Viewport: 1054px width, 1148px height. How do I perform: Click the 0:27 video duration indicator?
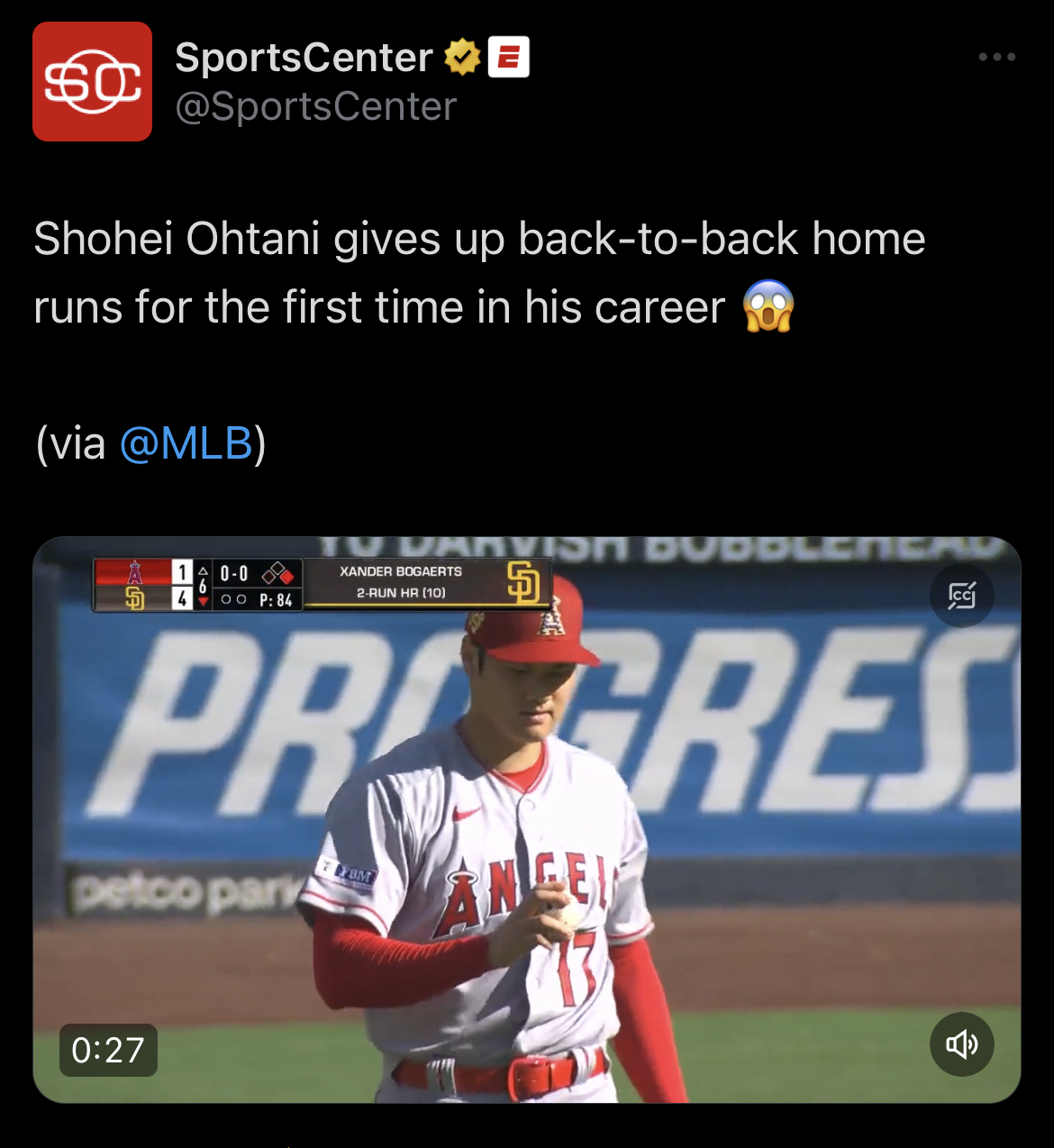click(108, 1050)
